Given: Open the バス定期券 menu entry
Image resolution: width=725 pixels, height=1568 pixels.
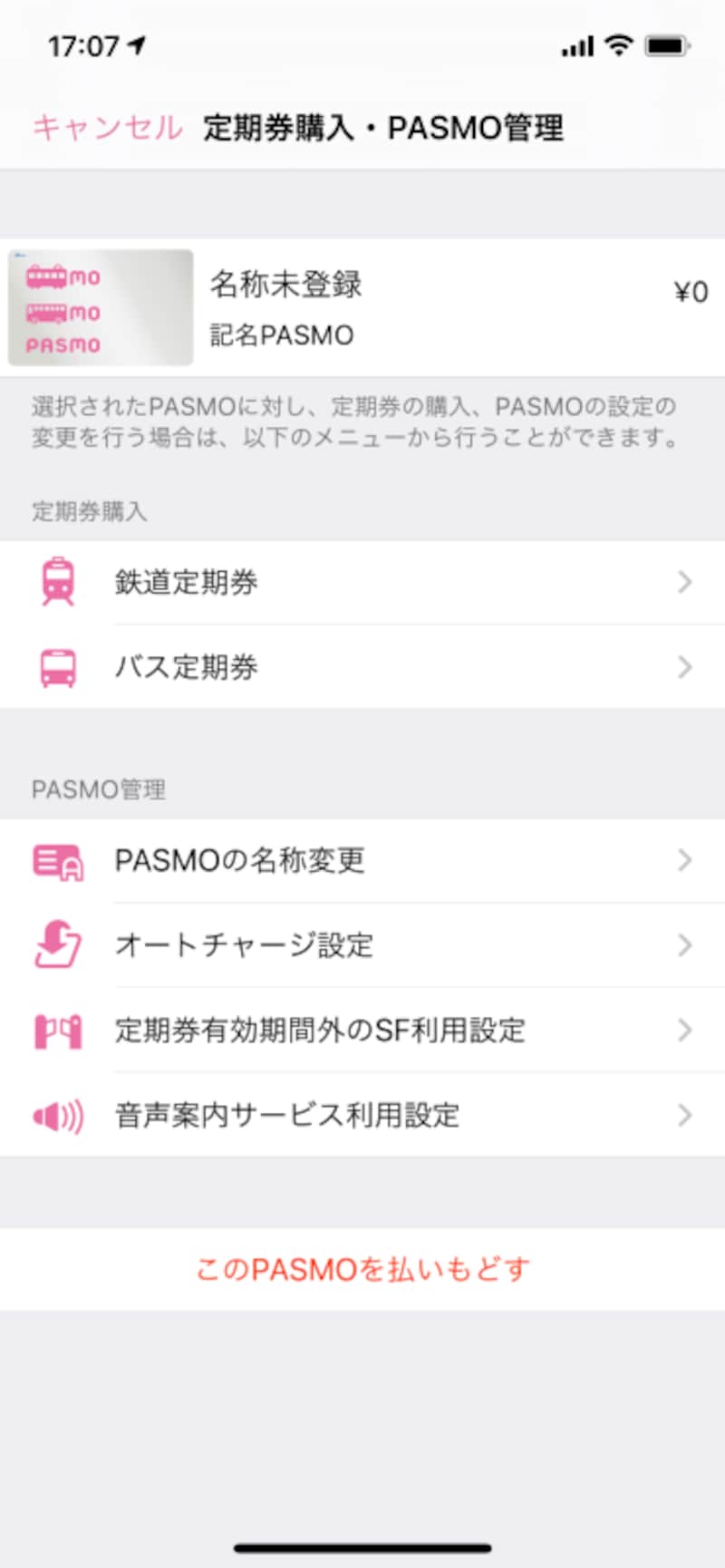Looking at the screenshot, I should 187,667.
